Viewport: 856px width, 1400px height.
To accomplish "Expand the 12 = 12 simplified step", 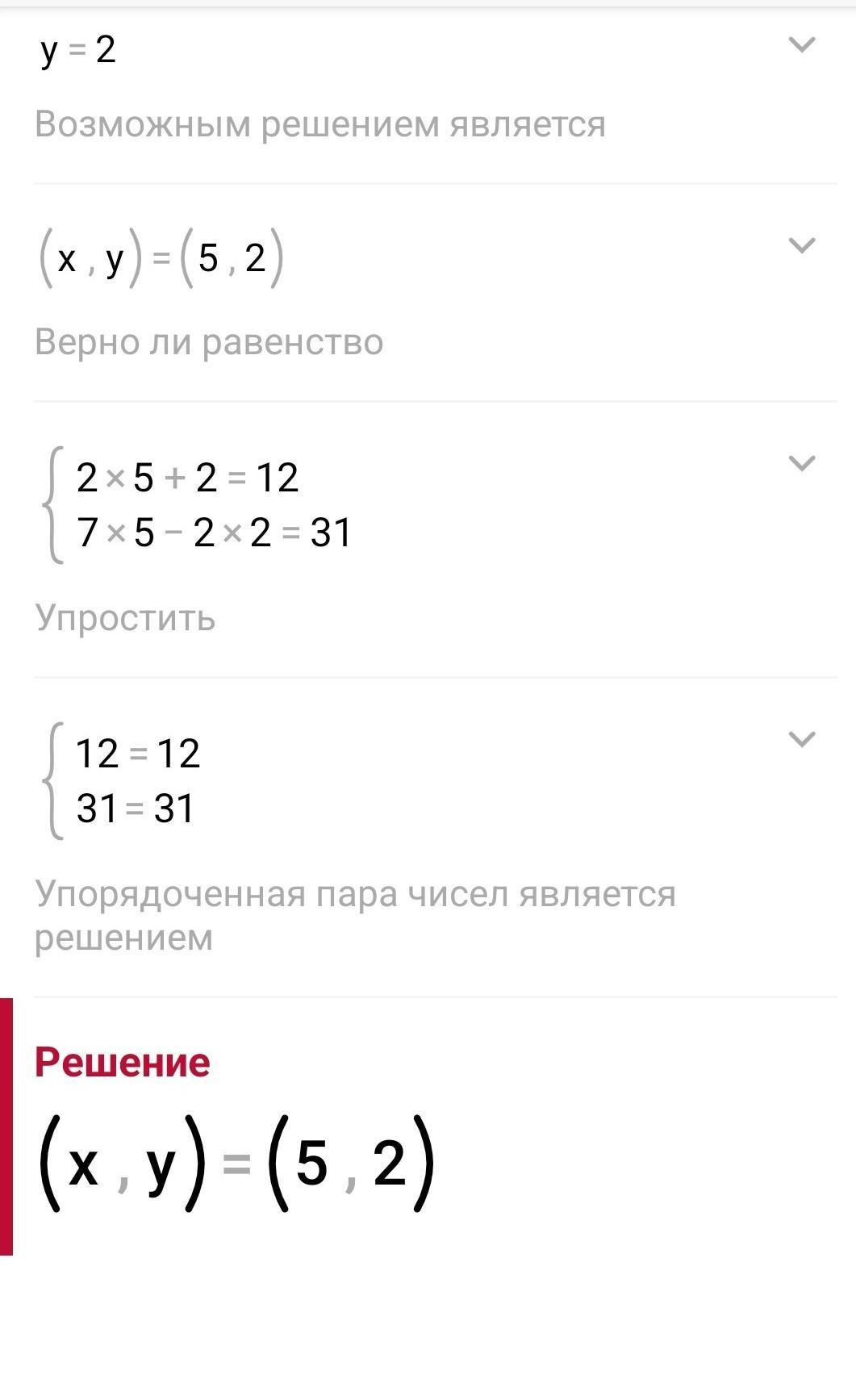I will tap(800, 739).
